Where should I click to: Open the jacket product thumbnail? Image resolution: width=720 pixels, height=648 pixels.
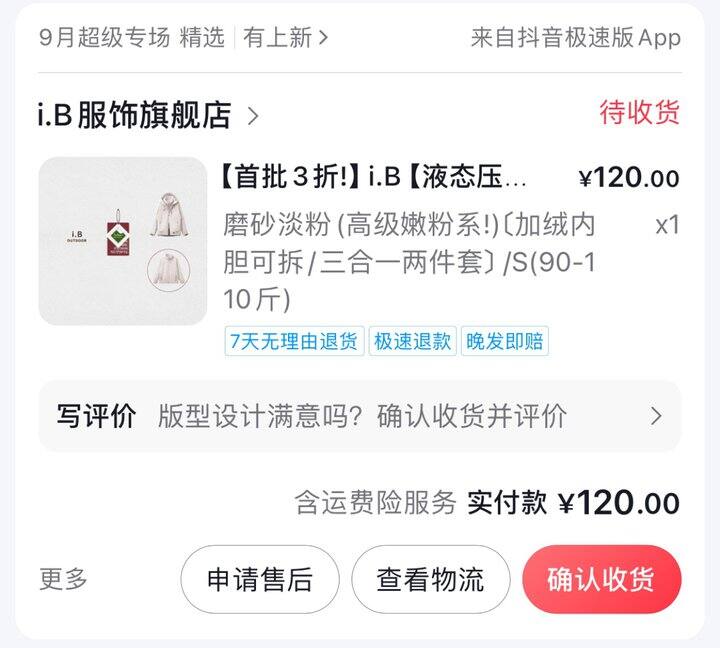[x=122, y=241]
